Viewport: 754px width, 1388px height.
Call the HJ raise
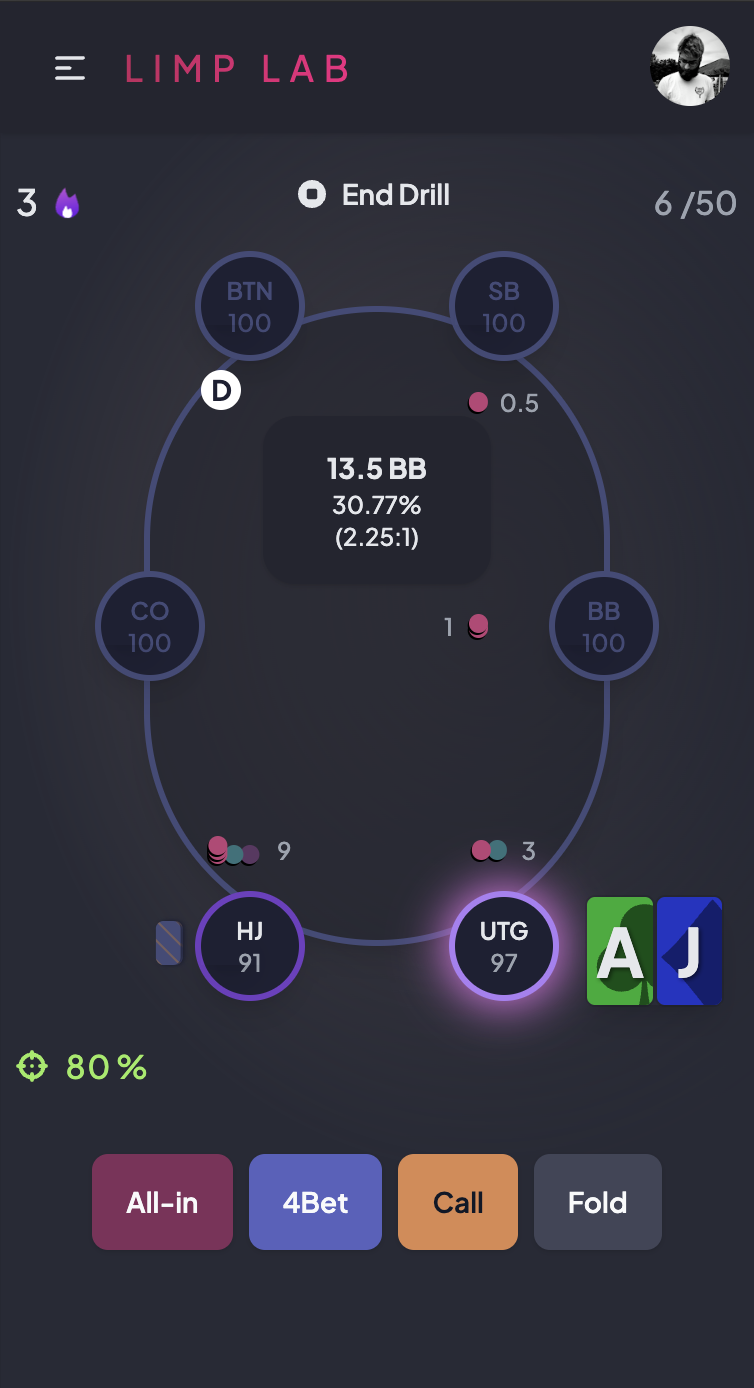click(x=458, y=1202)
